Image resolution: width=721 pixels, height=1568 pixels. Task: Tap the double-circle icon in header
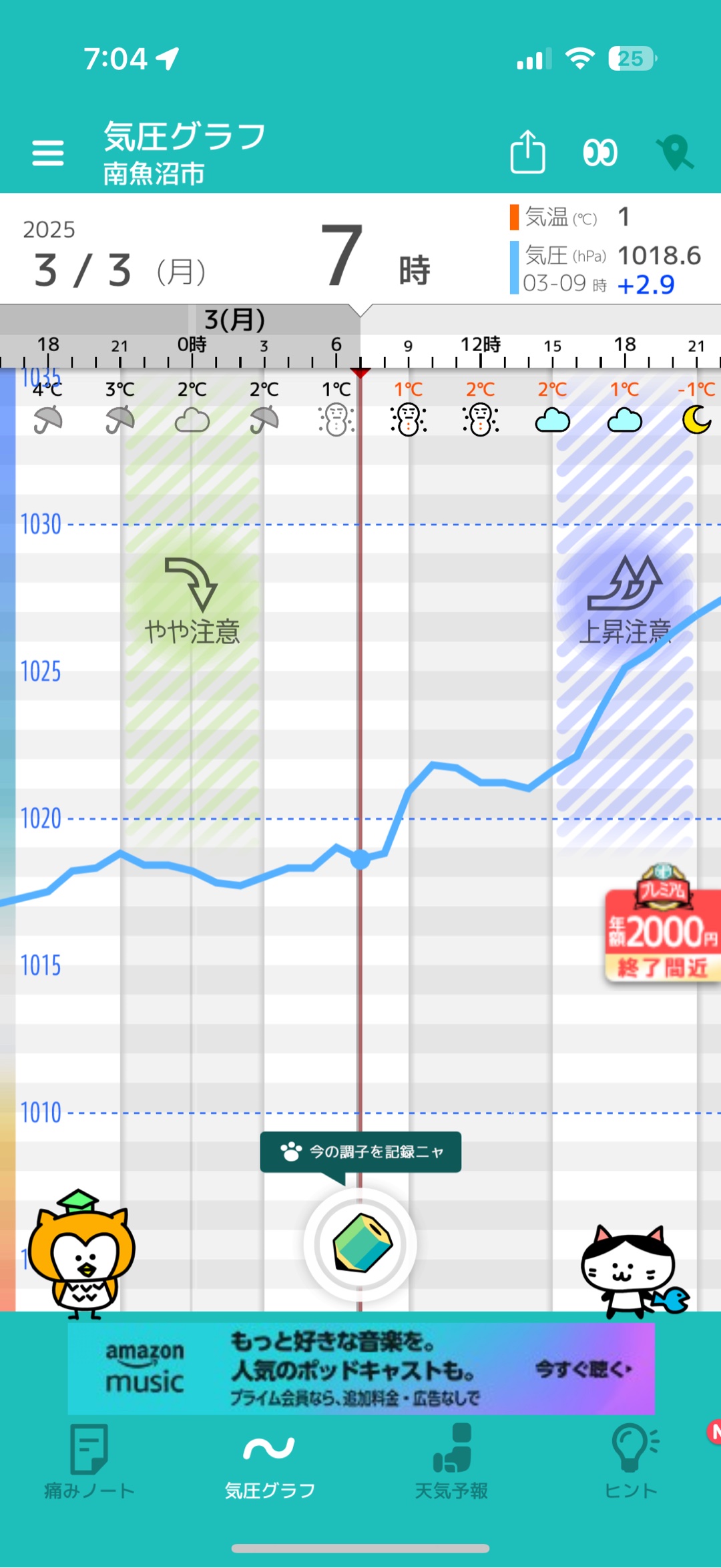(600, 153)
